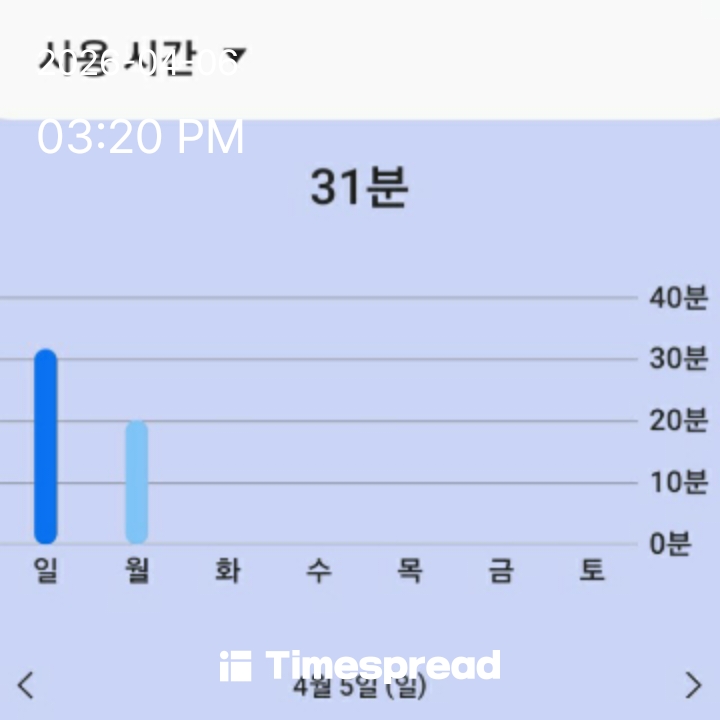Go to the previous day arrow
The height and width of the screenshot is (720, 720).
click(26, 685)
